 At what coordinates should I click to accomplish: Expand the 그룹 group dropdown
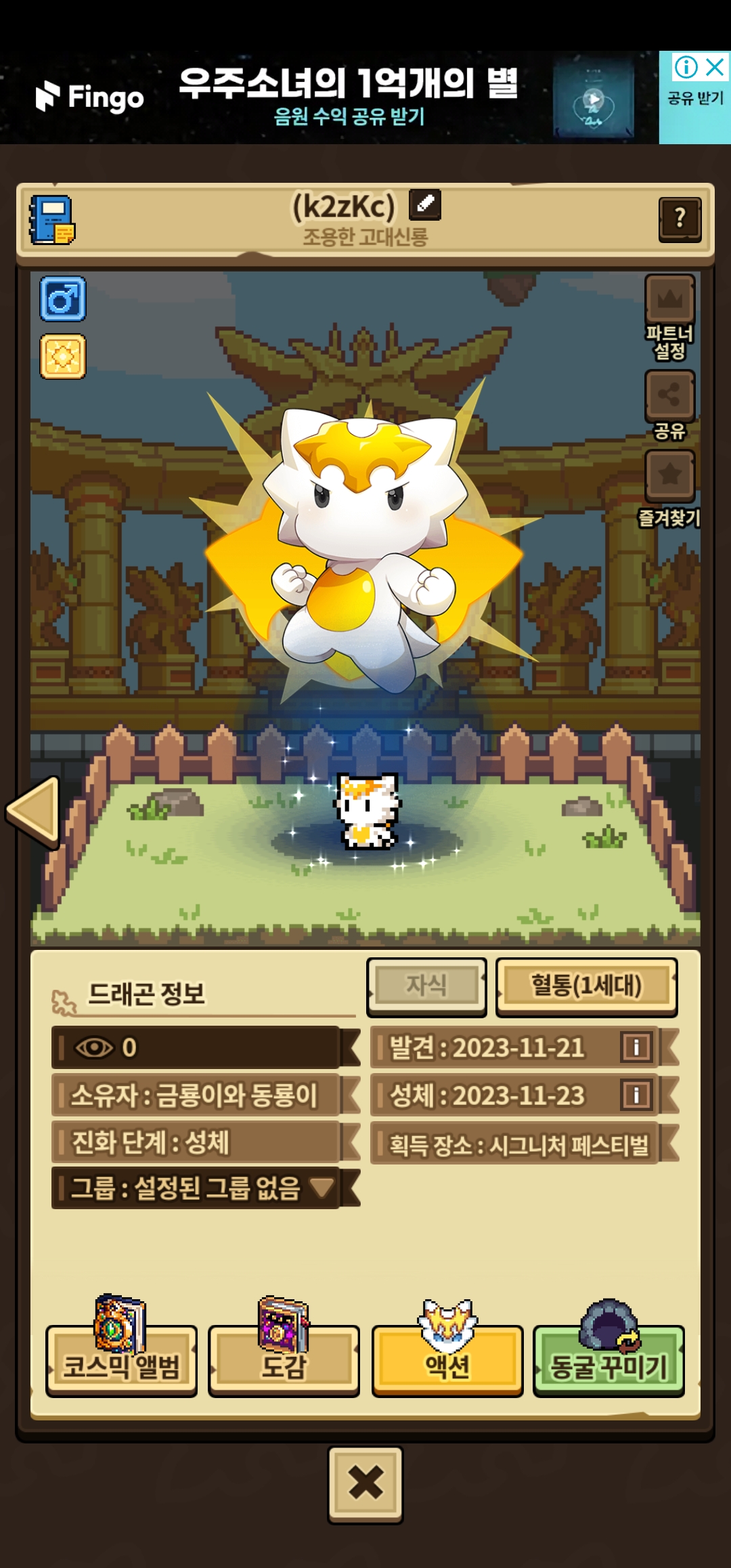[321, 1187]
